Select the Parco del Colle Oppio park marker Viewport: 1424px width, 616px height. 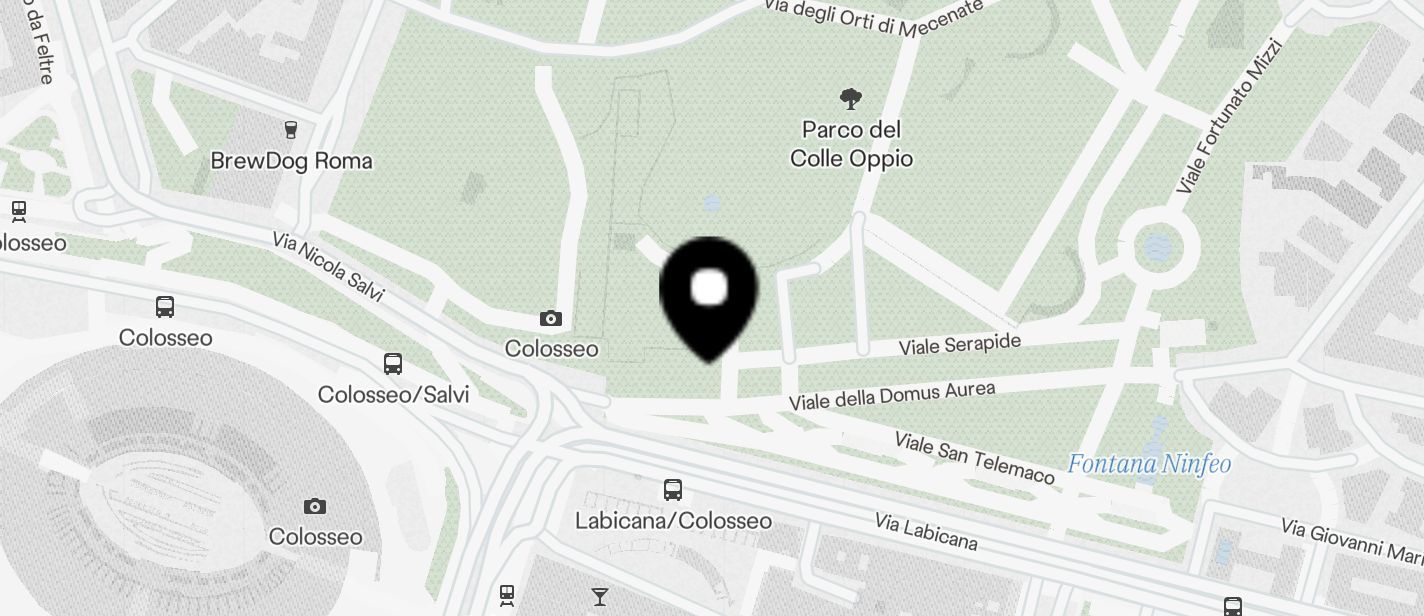click(851, 99)
